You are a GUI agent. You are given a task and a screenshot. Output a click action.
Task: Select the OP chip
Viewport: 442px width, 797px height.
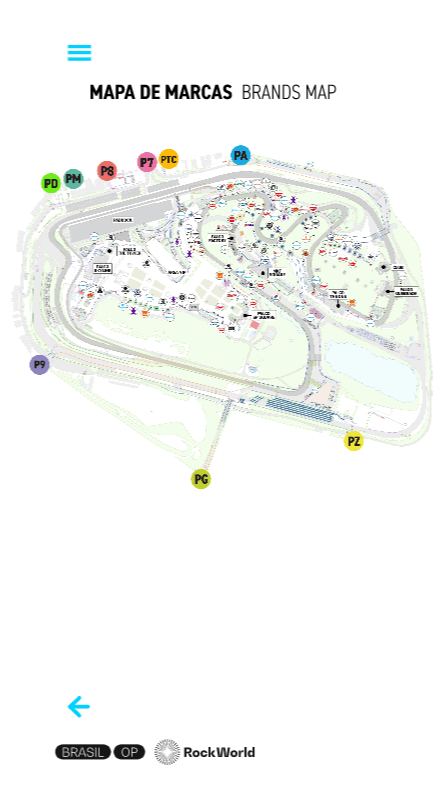click(129, 752)
